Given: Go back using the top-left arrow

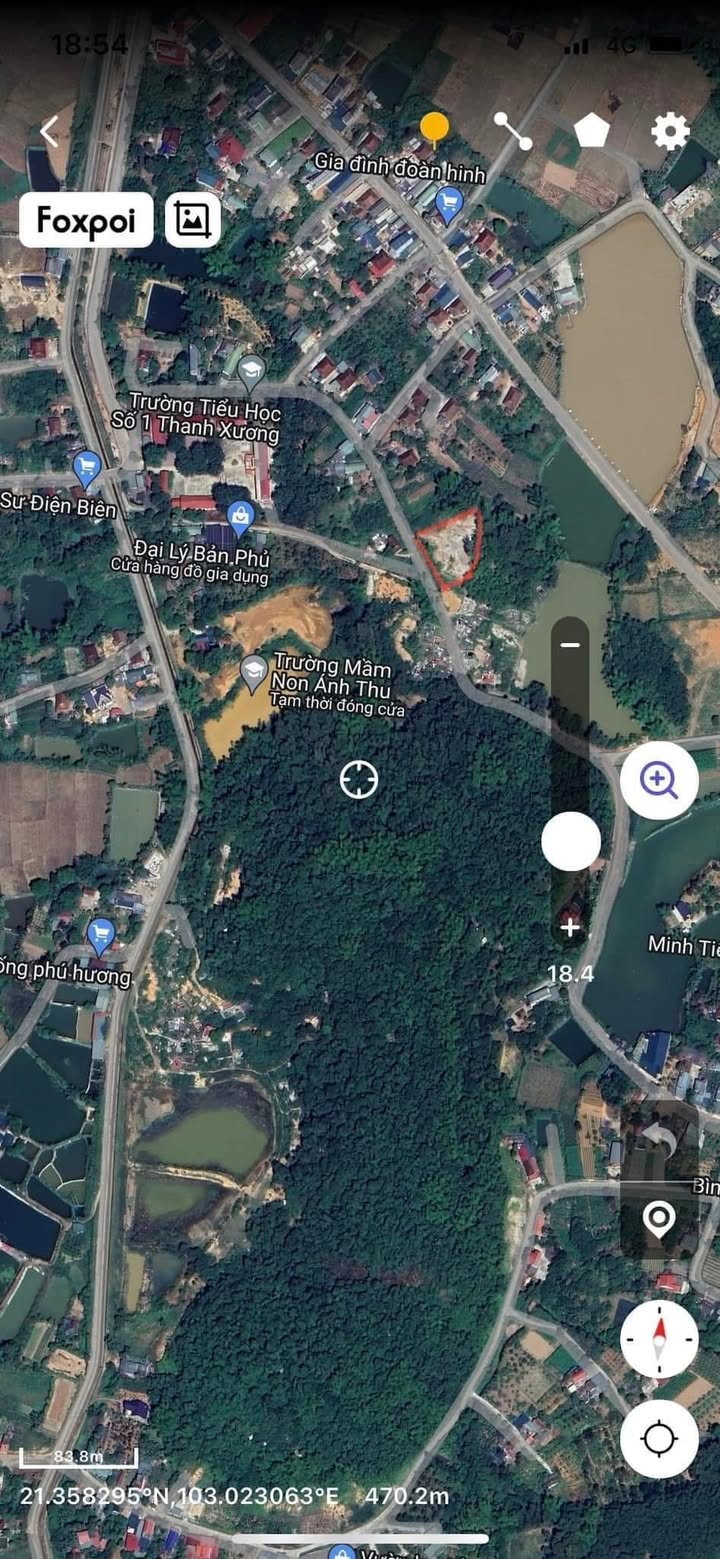Looking at the screenshot, I should coord(50,132).
